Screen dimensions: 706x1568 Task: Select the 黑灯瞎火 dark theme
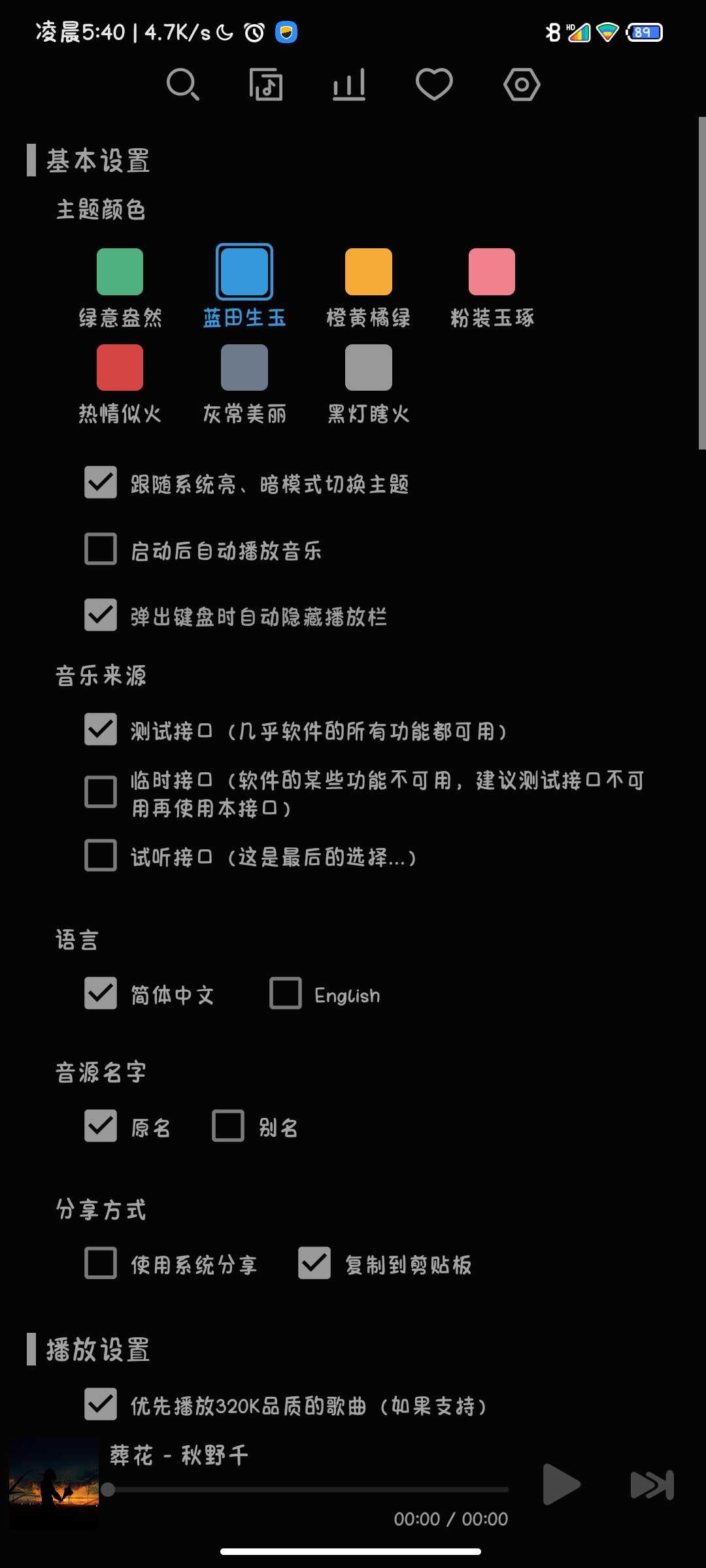point(368,368)
